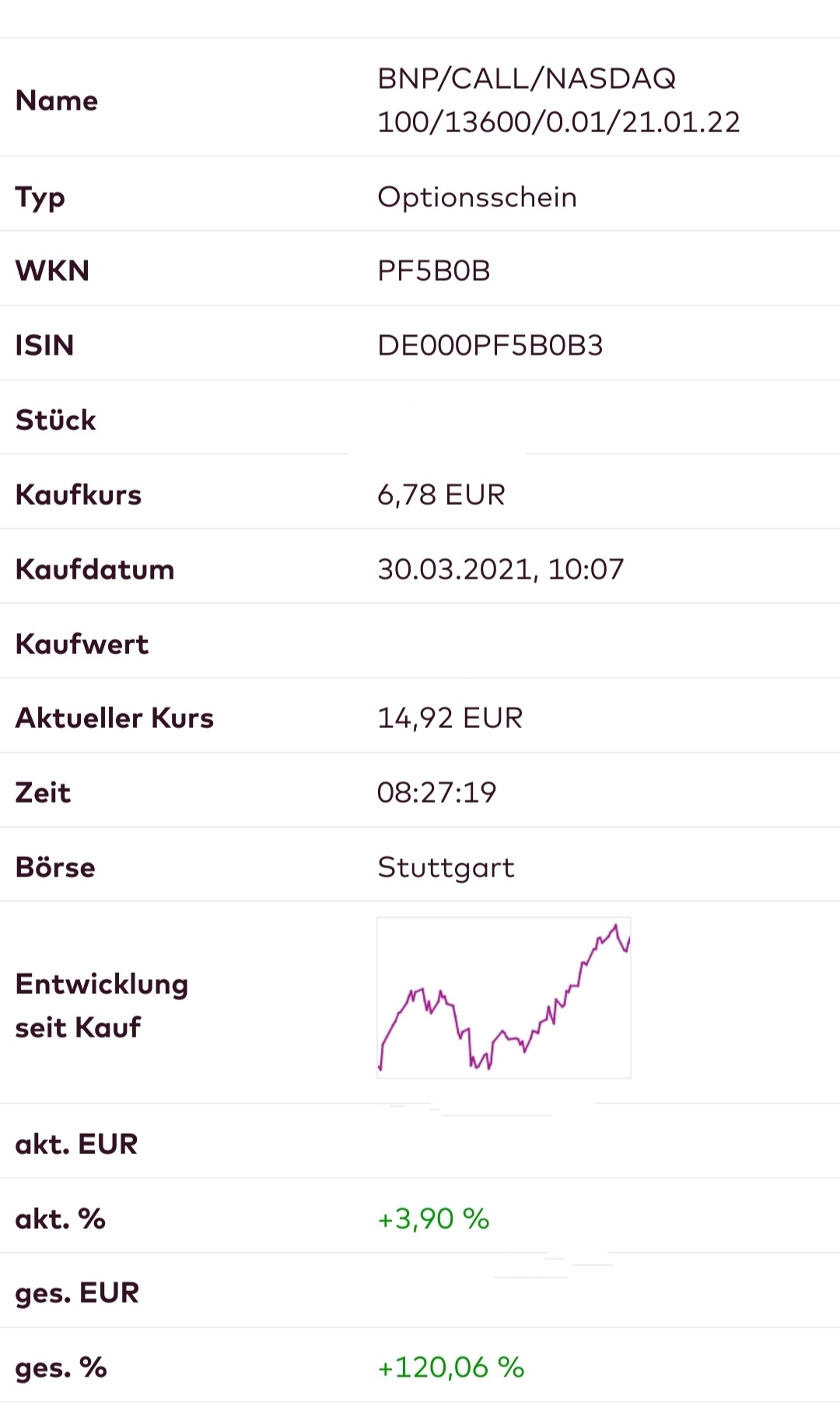This screenshot has width=840, height=1410.
Task: Click the Zeit value 08:27:19
Action: (x=438, y=792)
